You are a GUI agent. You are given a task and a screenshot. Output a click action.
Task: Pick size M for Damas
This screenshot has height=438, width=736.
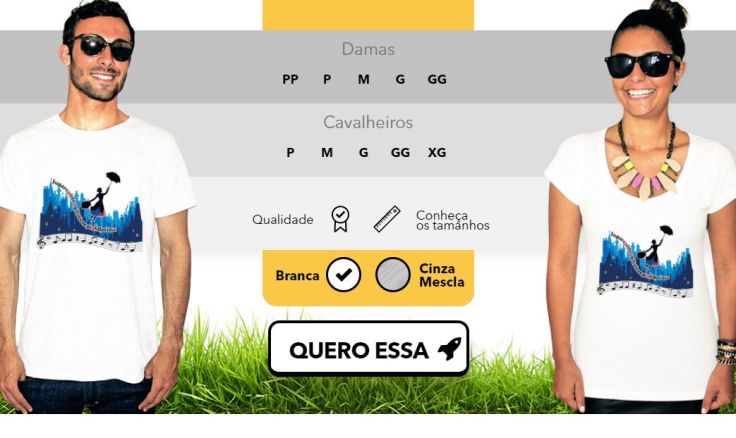(363, 79)
